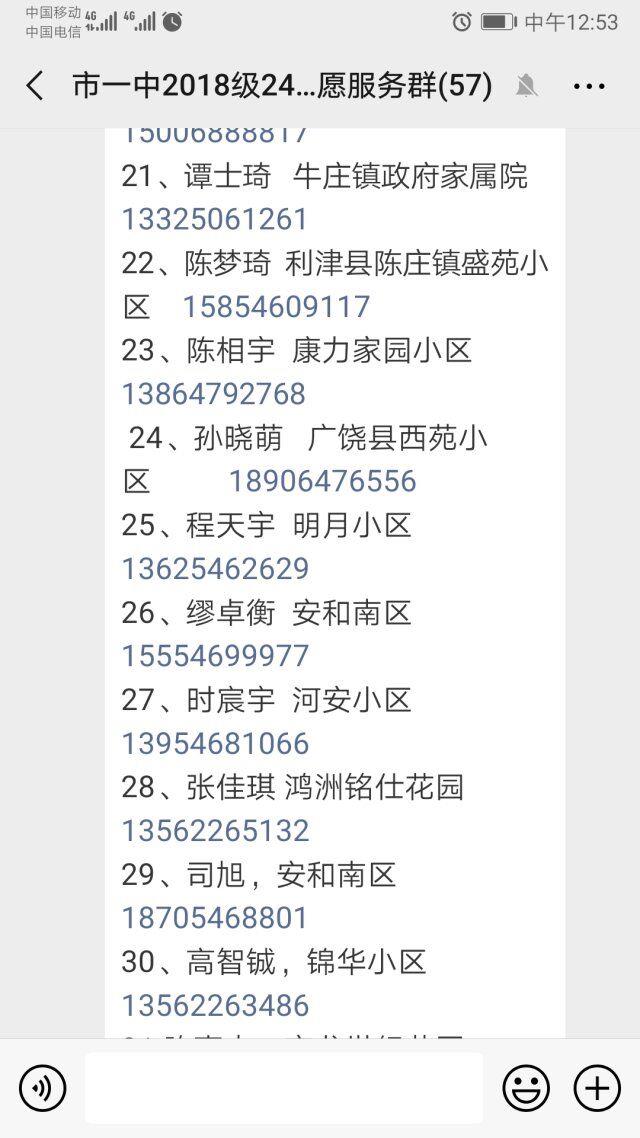Go back from the group chat
Image resolution: width=640 pixels, height=1138 pixels.
[x=35, y=86]
